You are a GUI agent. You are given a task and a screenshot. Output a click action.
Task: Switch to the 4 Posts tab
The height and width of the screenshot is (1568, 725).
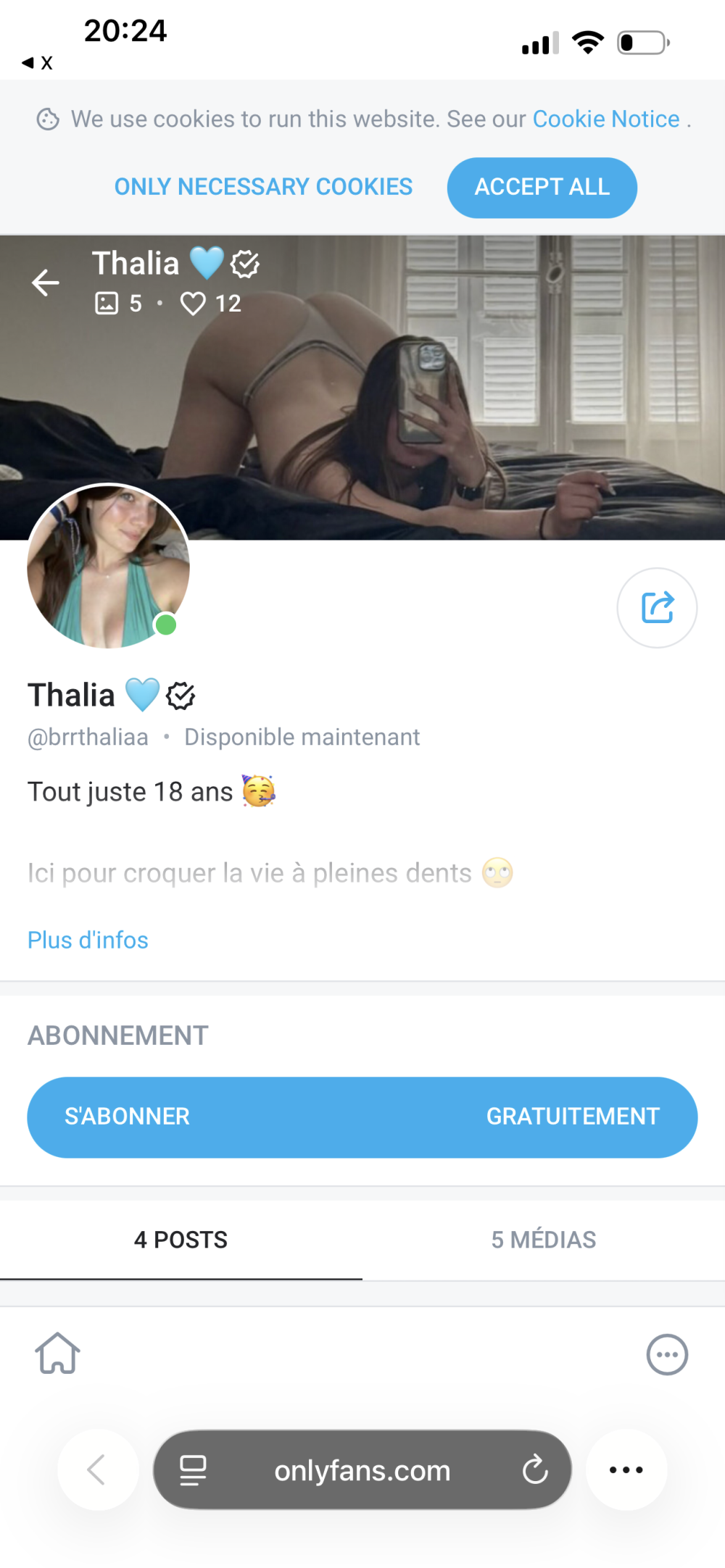pyautogui.click(x=181, y=1240)
